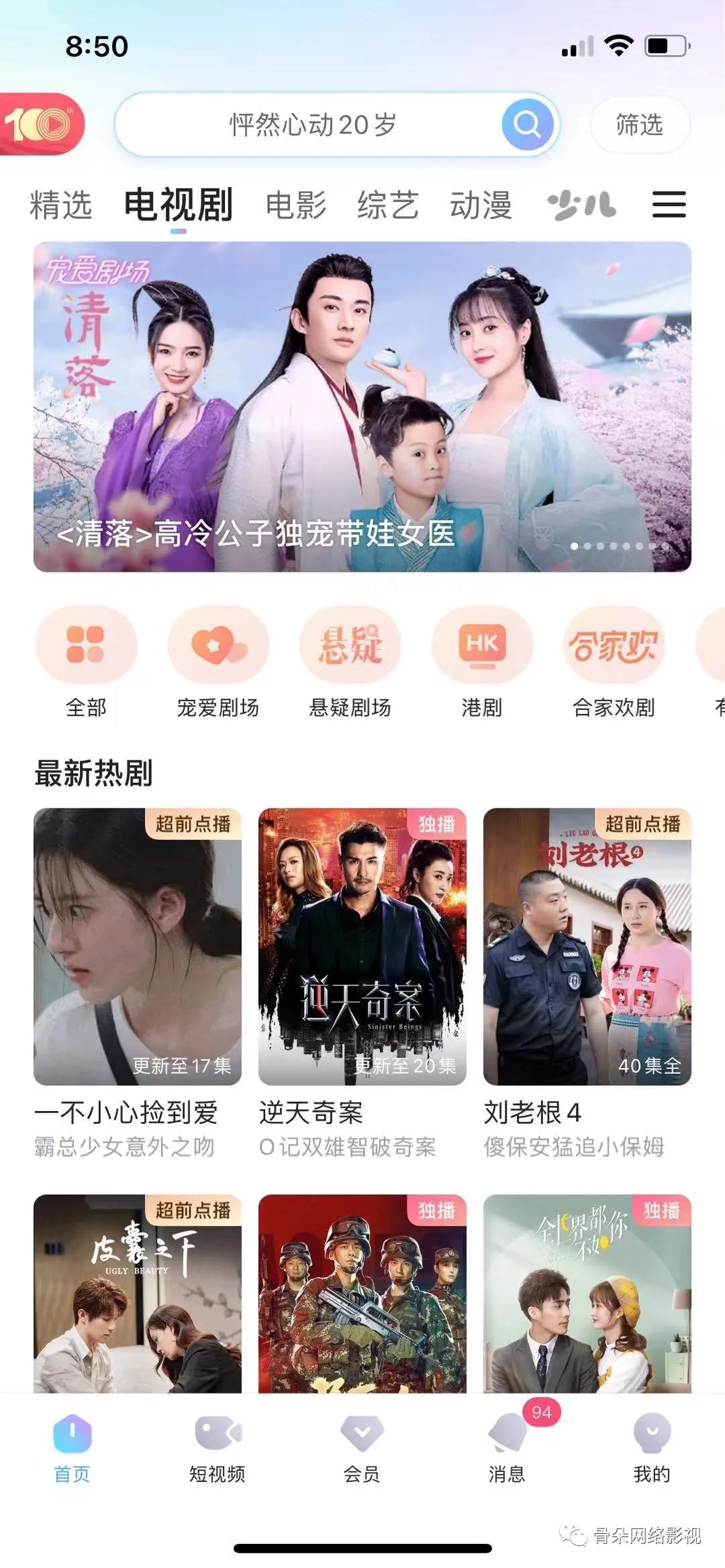This screenshot has width=725, height=1568.
Task: Go to the 我的 profile tab
Action: [x=652, y=1447]
